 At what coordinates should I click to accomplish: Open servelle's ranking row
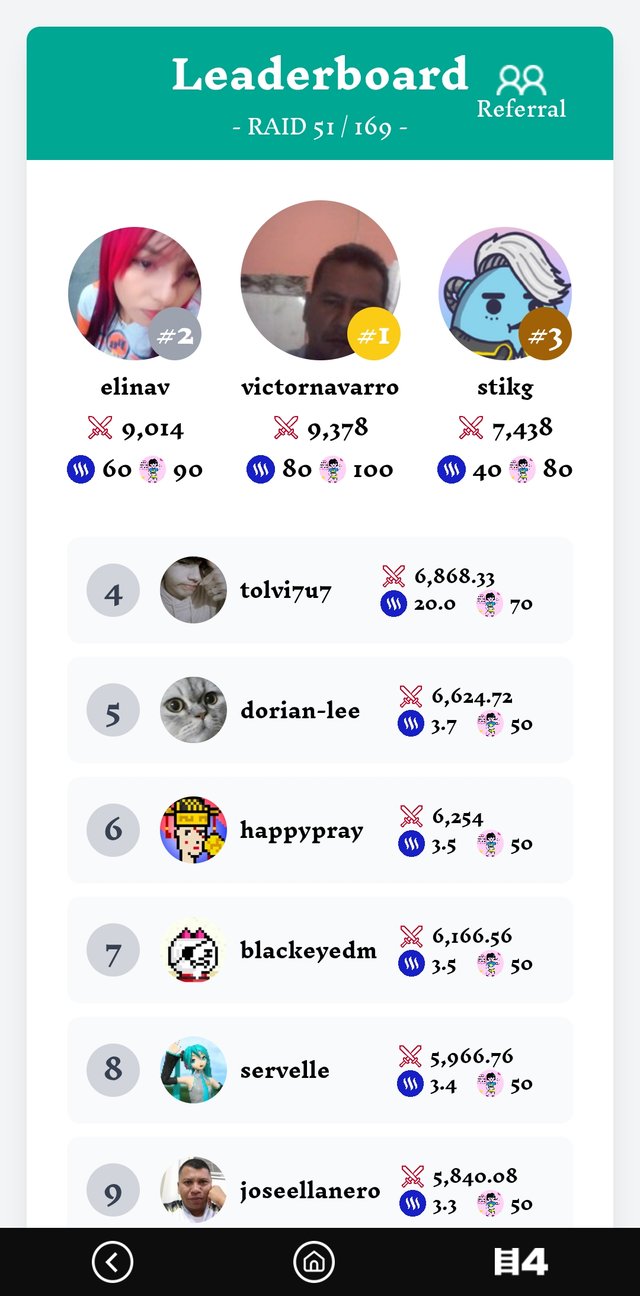320,1070
